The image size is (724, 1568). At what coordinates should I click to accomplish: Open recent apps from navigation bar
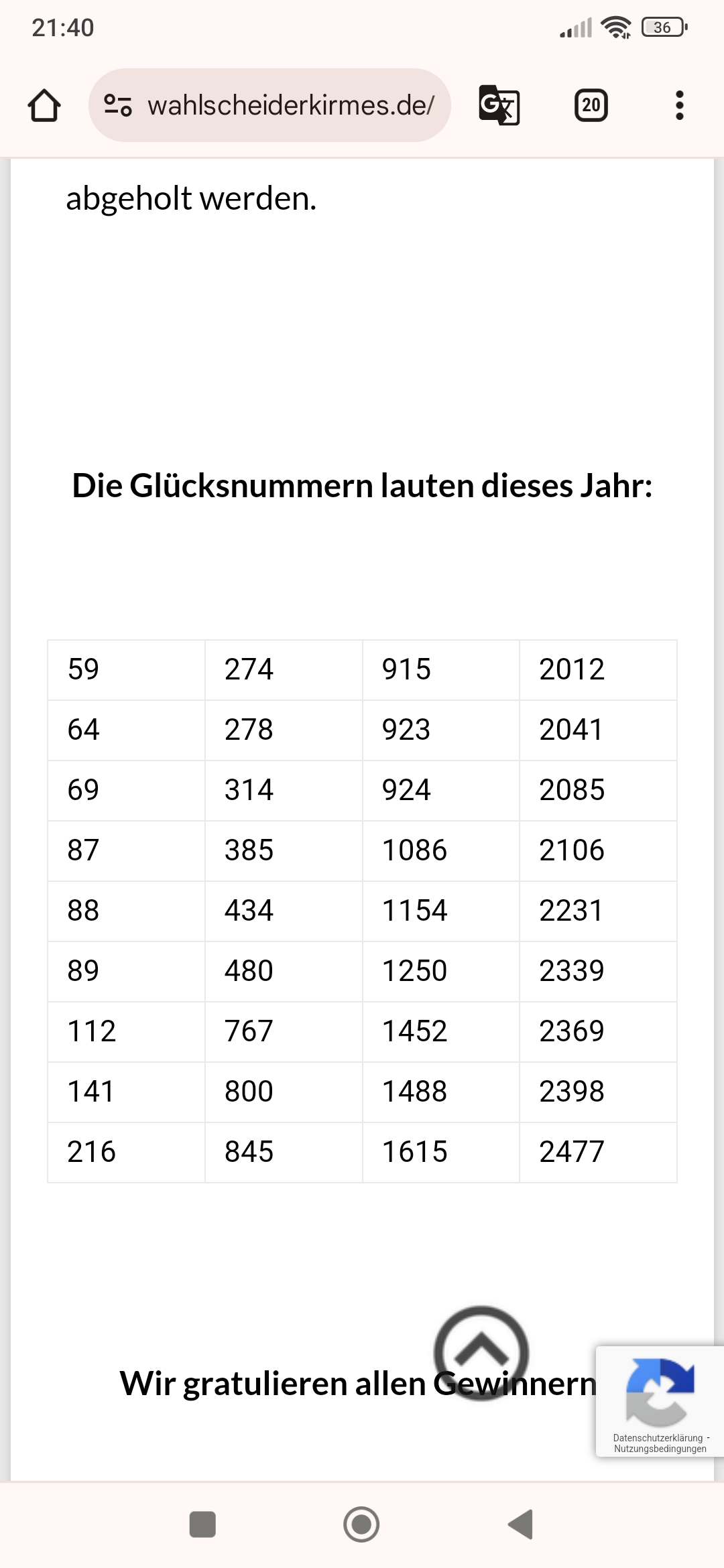tap(202, 1524)
